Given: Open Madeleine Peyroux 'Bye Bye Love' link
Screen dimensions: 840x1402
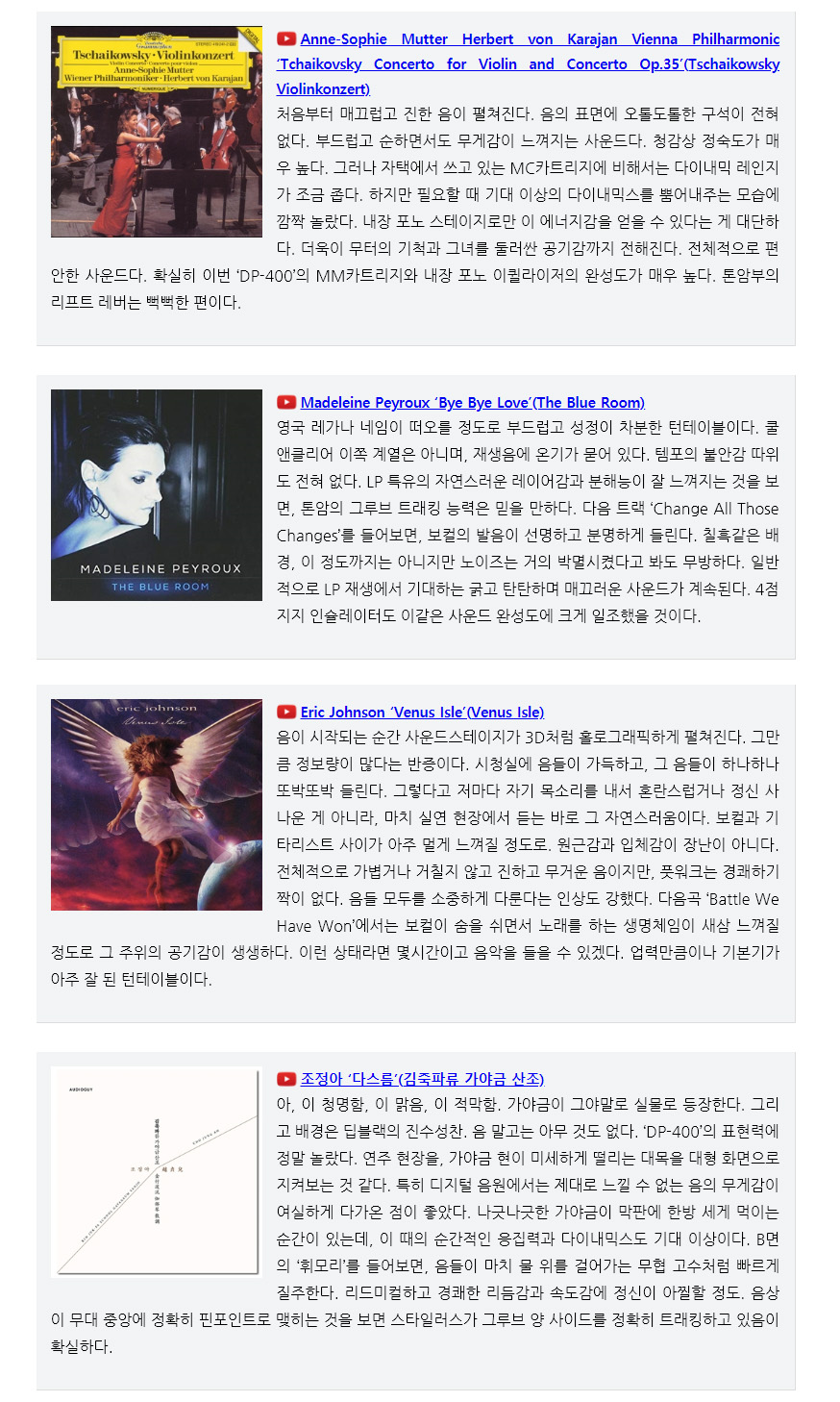Looking at the screenshot, I should [472, 403].
